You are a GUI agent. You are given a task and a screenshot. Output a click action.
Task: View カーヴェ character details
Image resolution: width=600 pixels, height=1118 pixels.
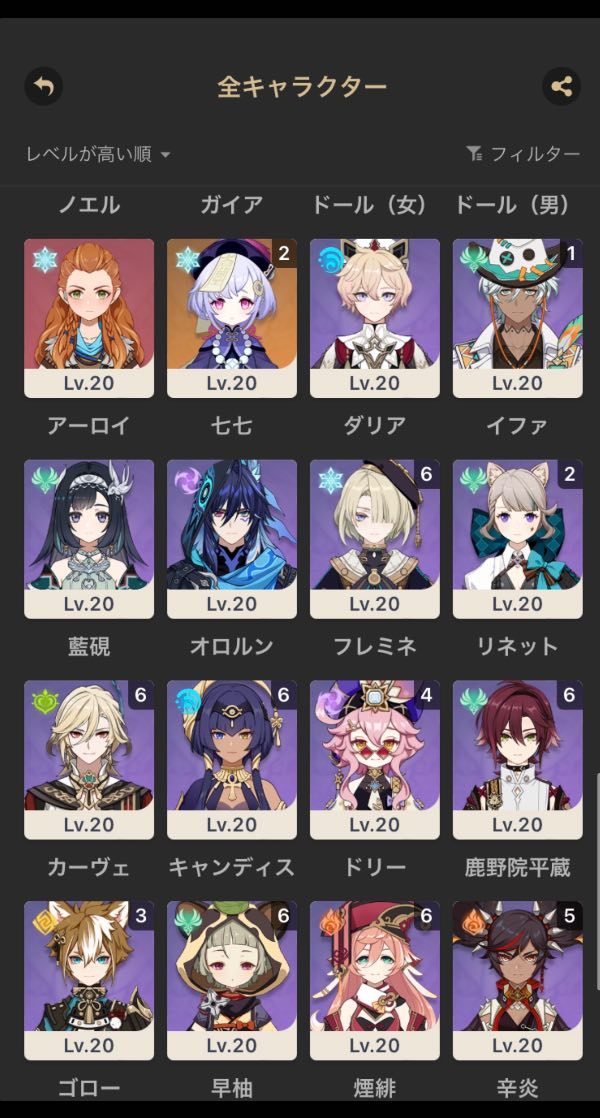tap(89, 760)
